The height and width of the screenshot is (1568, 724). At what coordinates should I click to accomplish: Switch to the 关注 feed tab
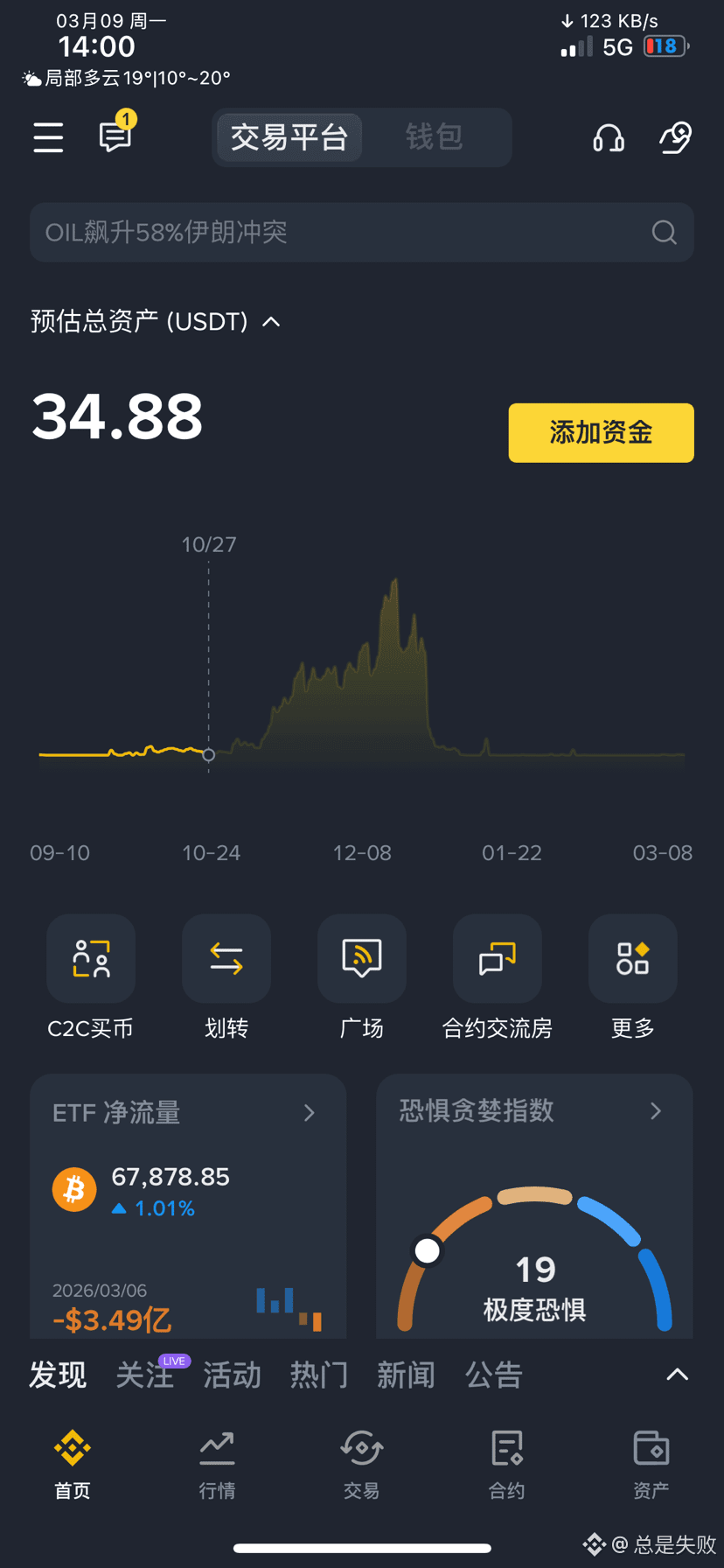146,1375
